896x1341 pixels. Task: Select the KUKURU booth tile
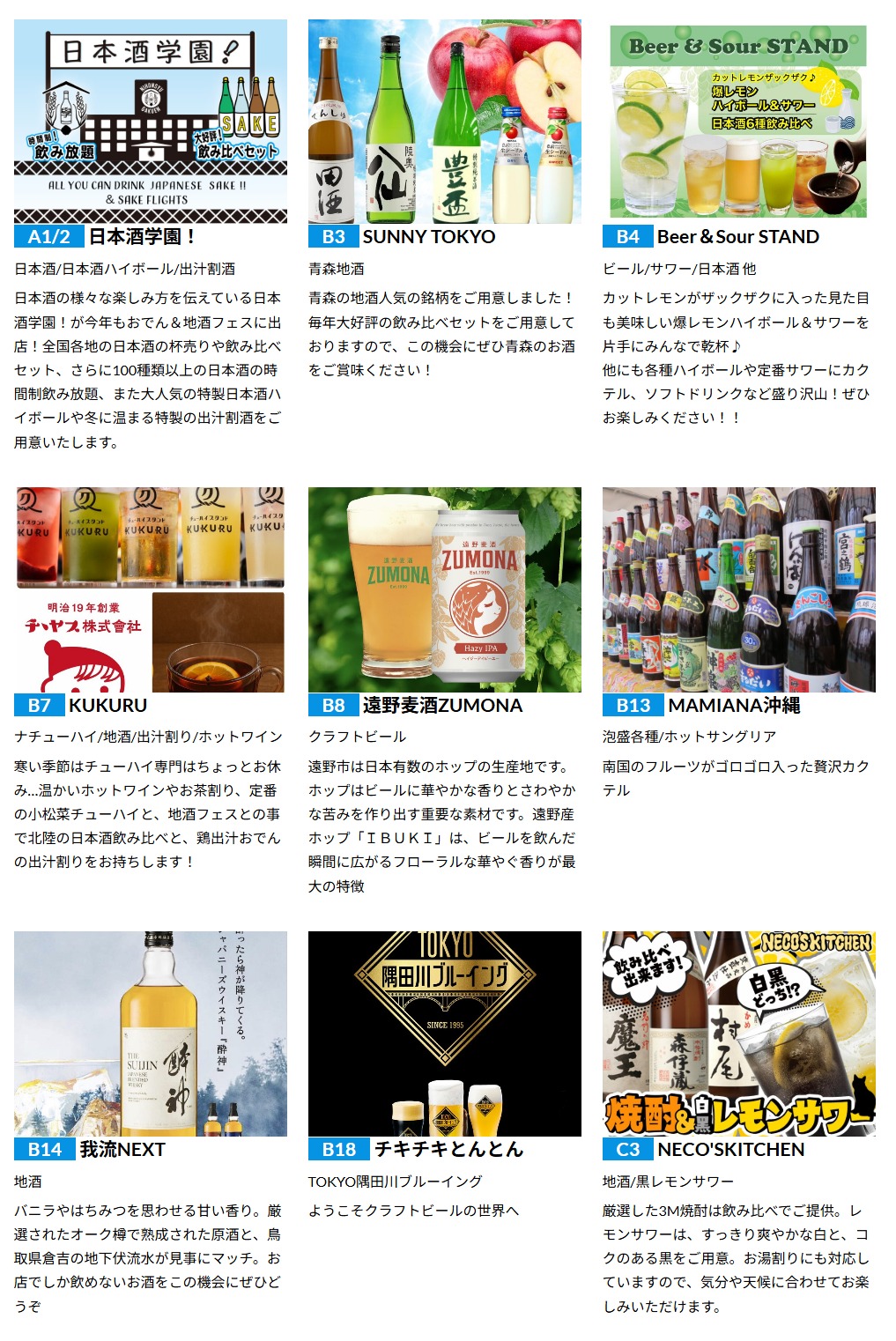click(150, 589)
